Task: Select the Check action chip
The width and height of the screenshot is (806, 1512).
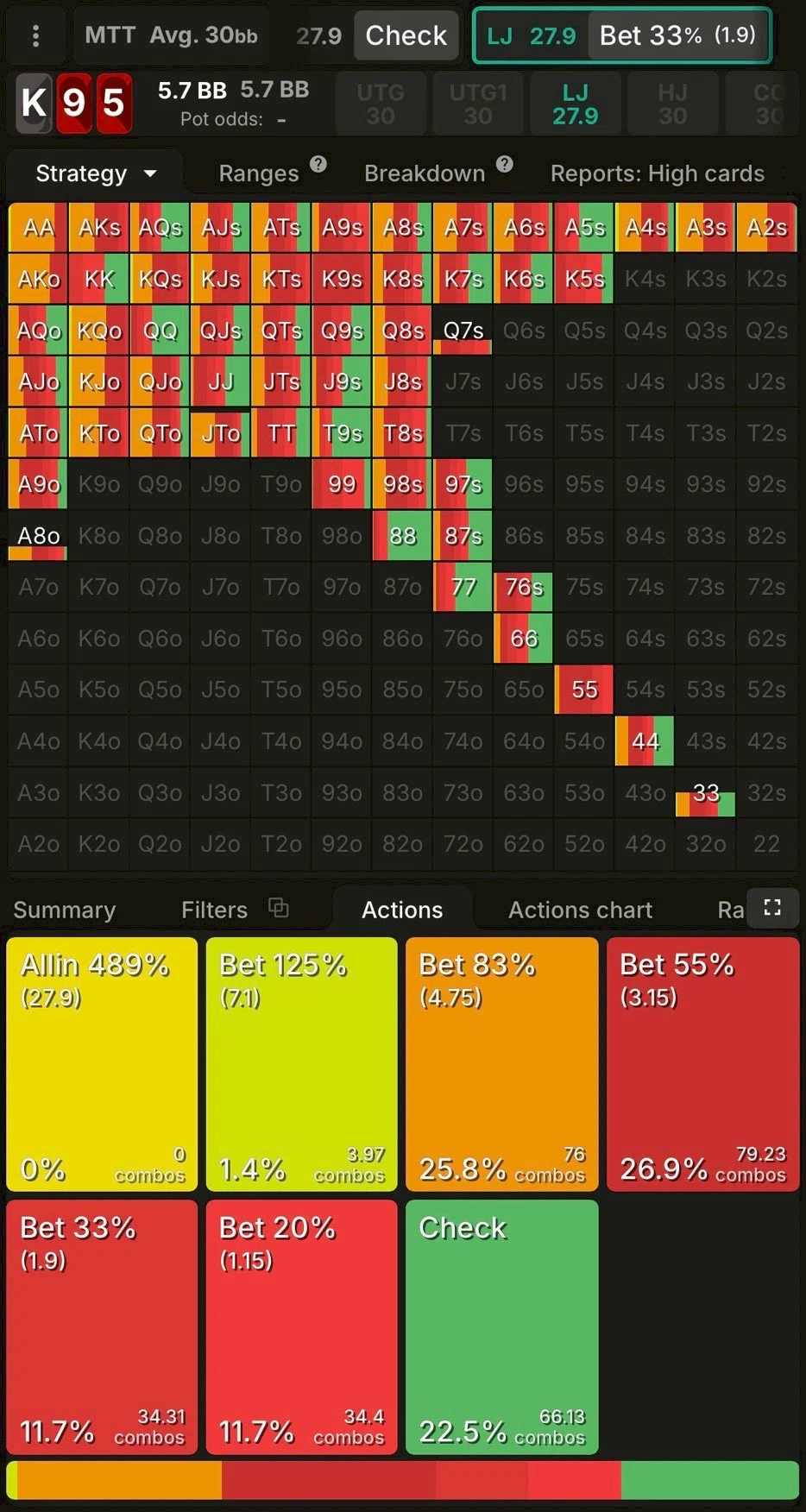Action: coord(406,35)
